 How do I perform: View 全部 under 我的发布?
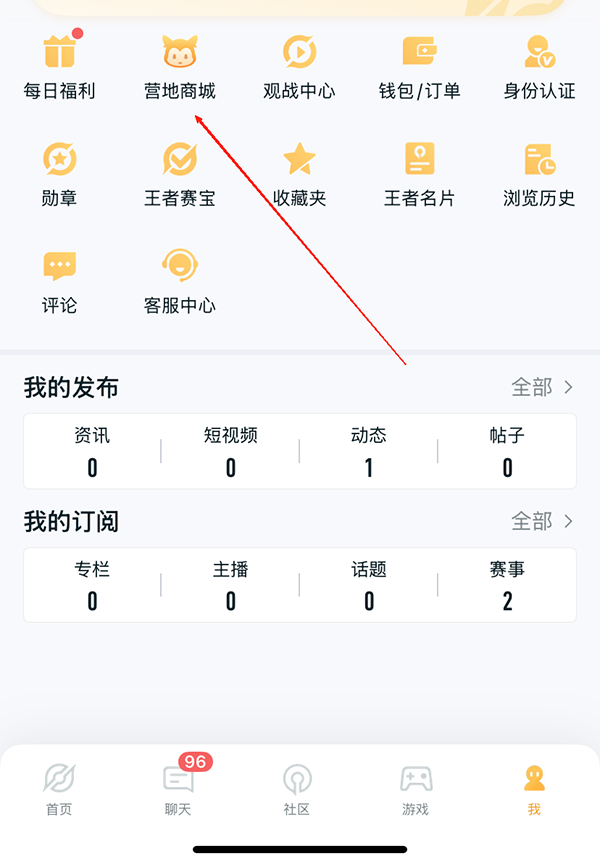(x=542, y=387)
